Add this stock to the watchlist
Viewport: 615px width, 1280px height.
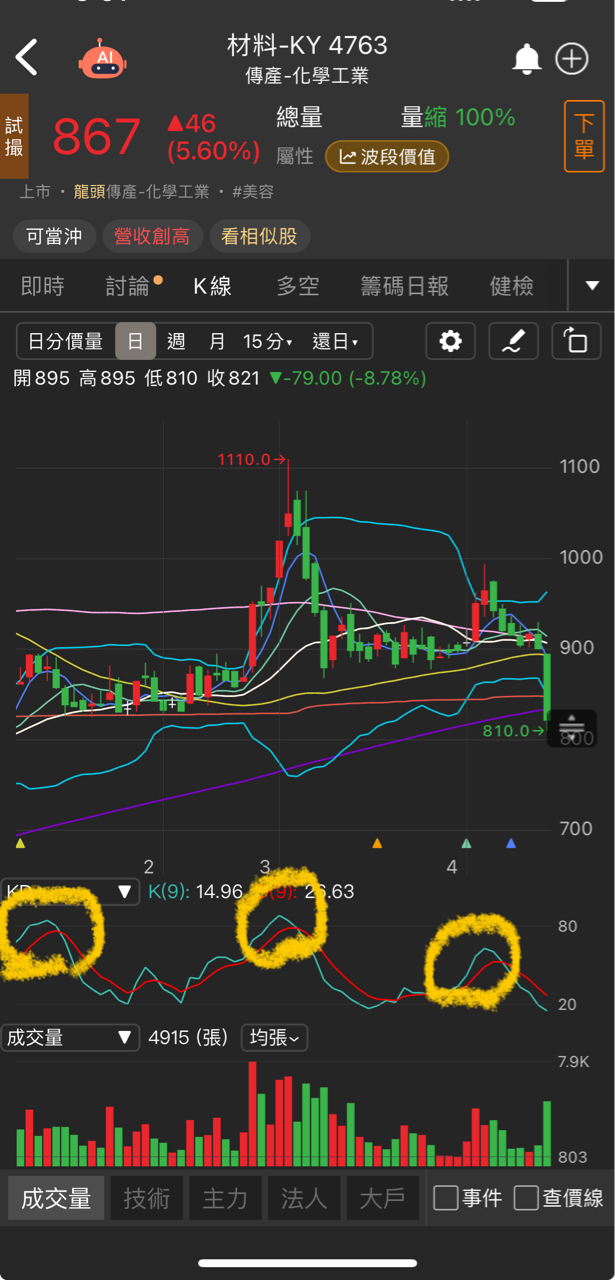(x=572, y=59)
